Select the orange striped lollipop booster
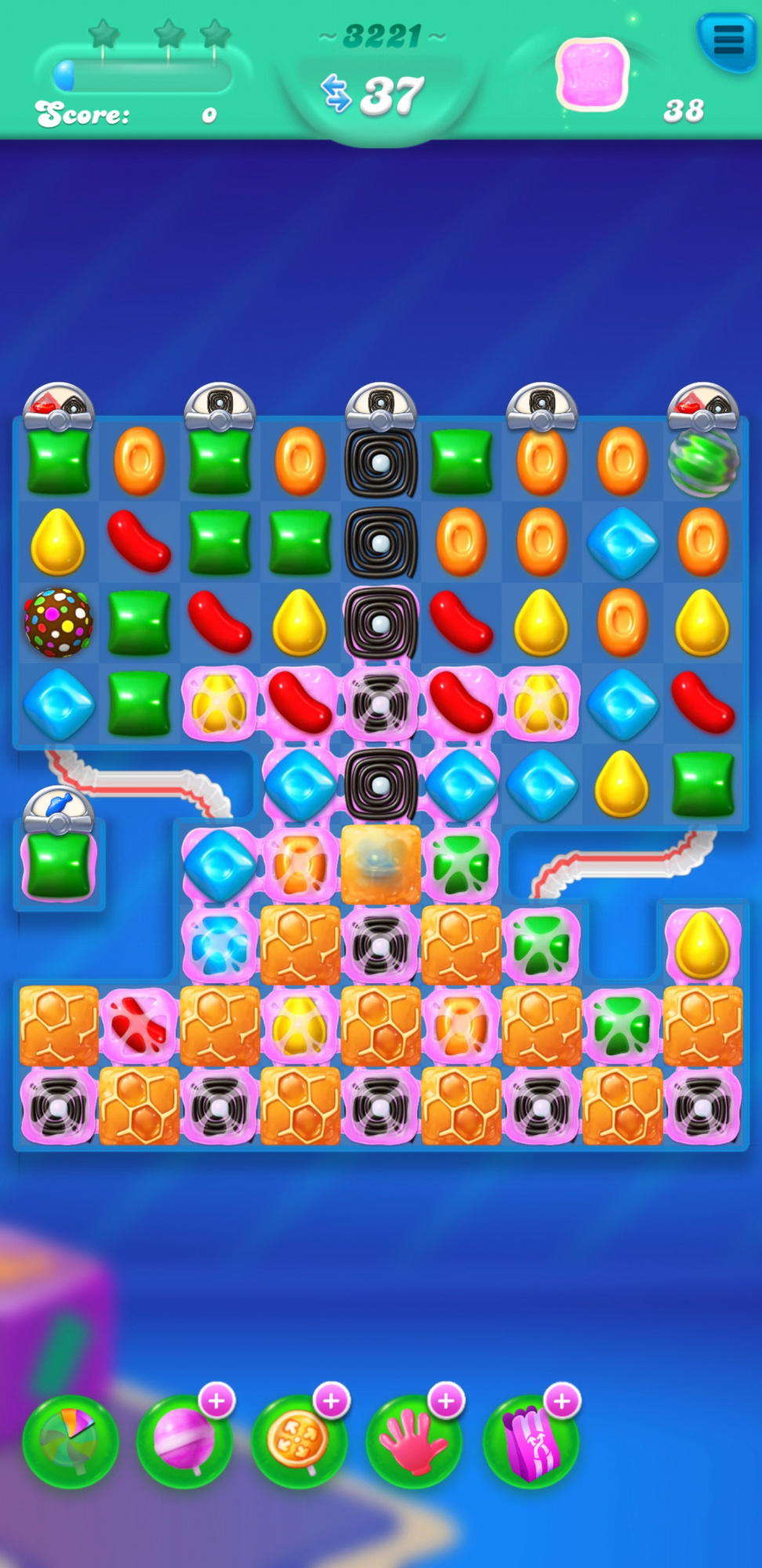Image resolution: width=762 pixels, height=1568 pixels. point(299,1440)
